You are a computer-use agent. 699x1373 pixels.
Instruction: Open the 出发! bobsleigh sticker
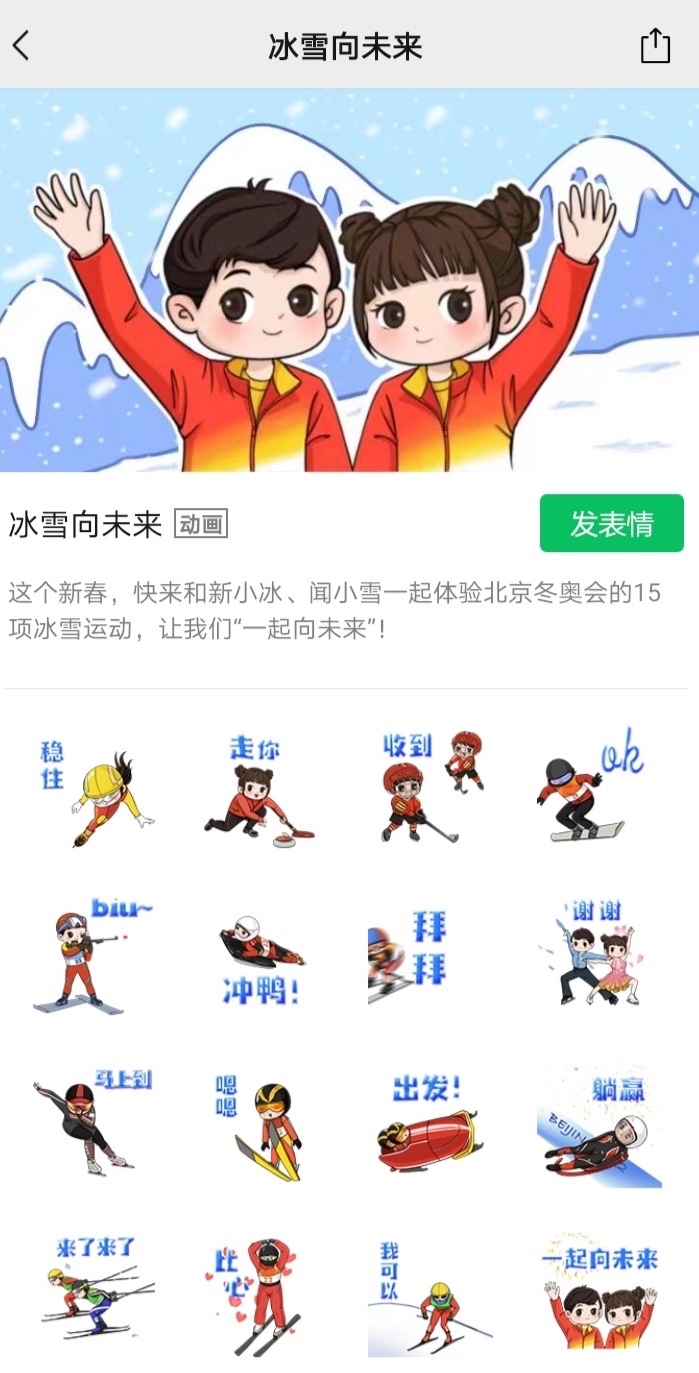point(430,1122)
